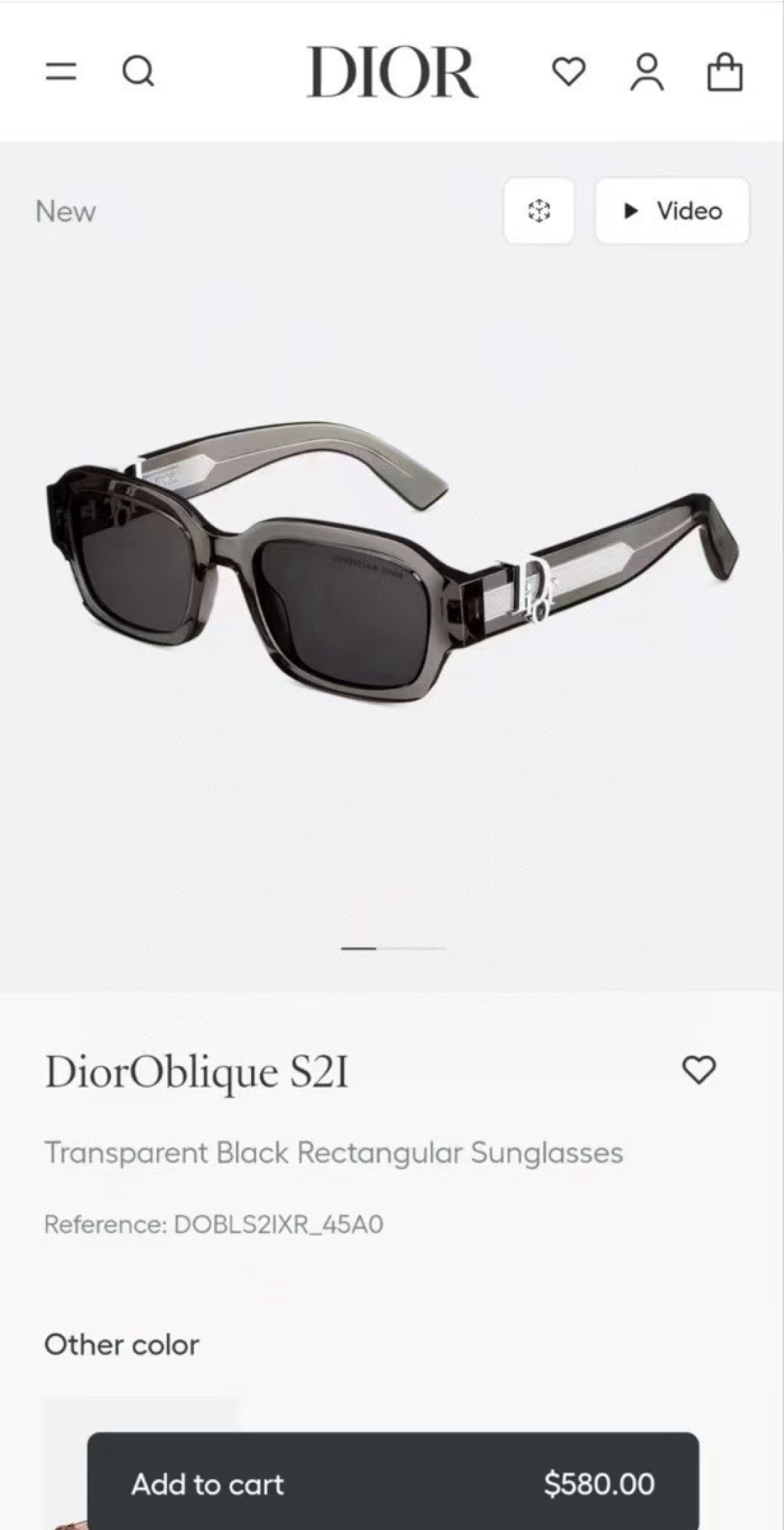Launch the 3D view button

539,211
